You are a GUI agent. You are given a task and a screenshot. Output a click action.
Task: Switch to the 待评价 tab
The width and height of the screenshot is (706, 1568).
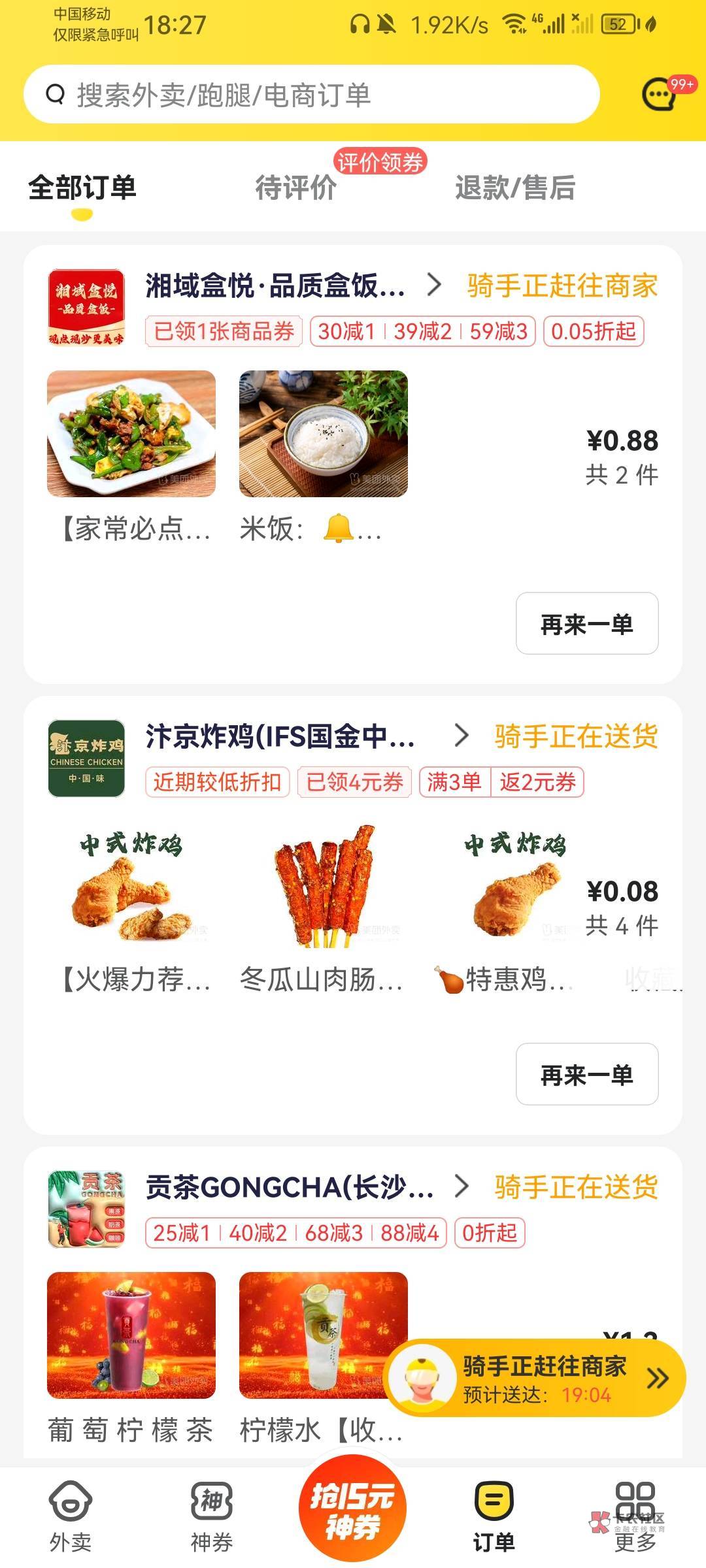click(x=295, y=188)
